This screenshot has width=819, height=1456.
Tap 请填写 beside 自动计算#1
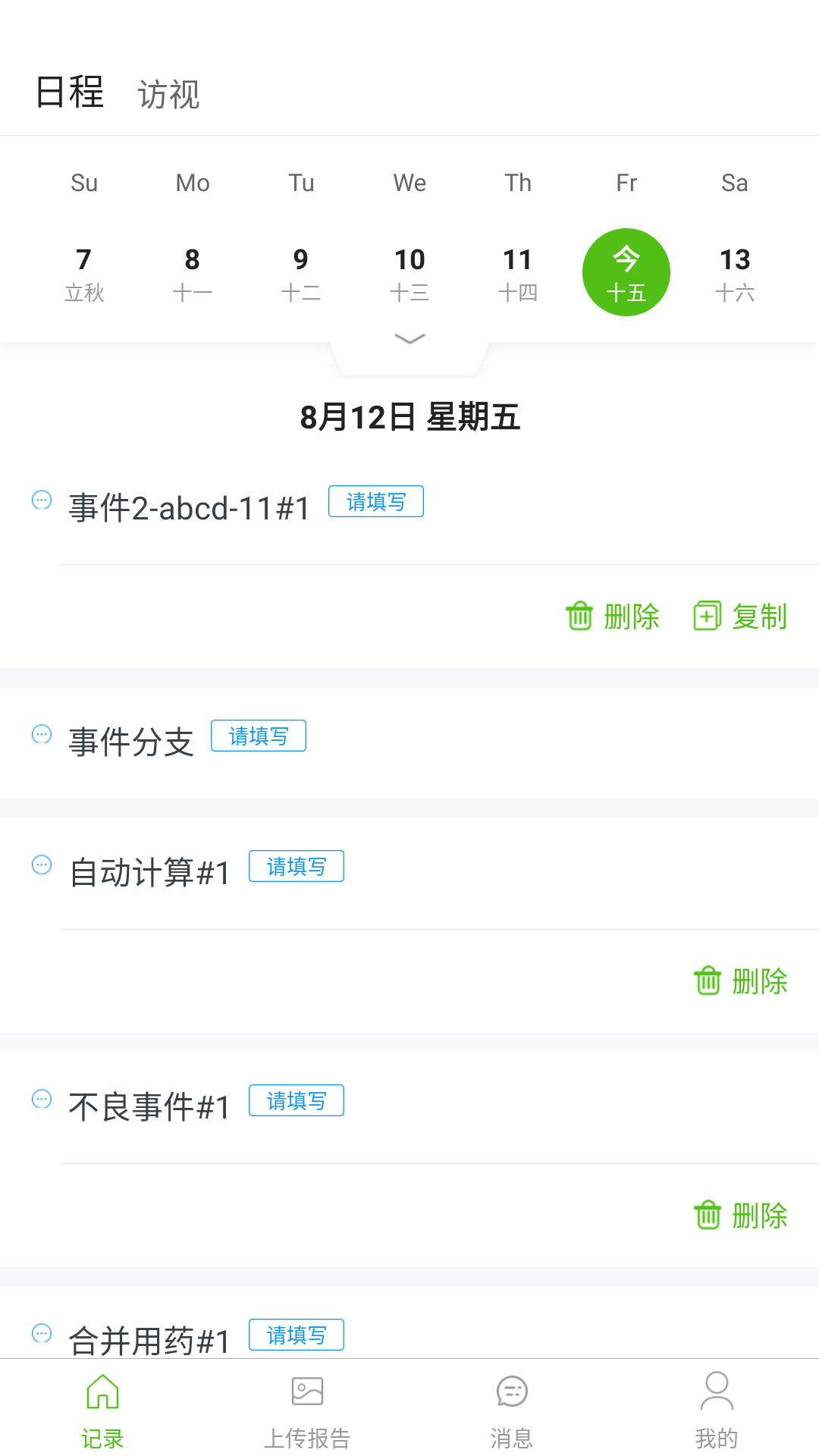coord(296,865)
